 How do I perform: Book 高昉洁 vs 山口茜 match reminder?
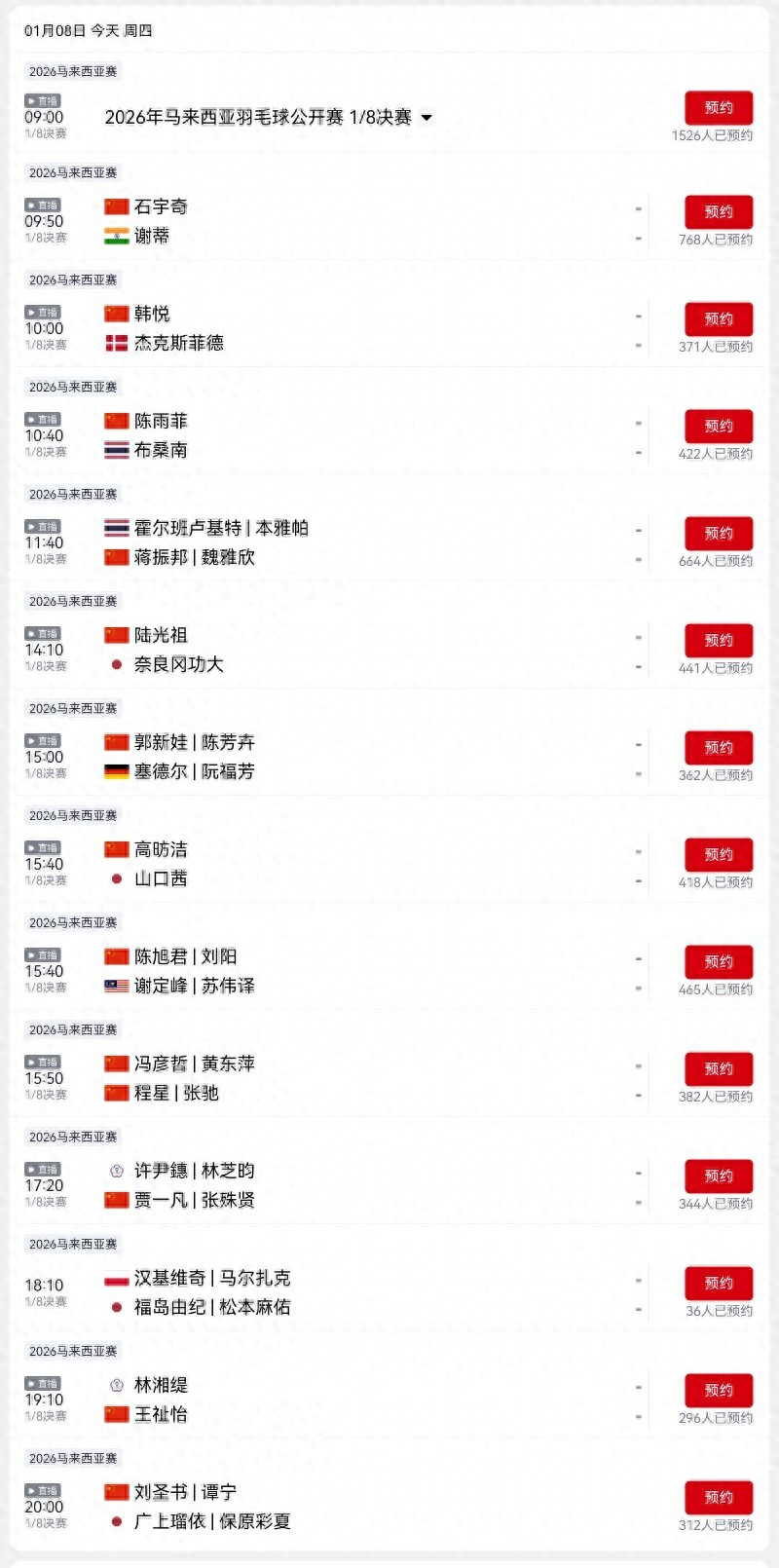pyautogui.click(x=719, y=855)
